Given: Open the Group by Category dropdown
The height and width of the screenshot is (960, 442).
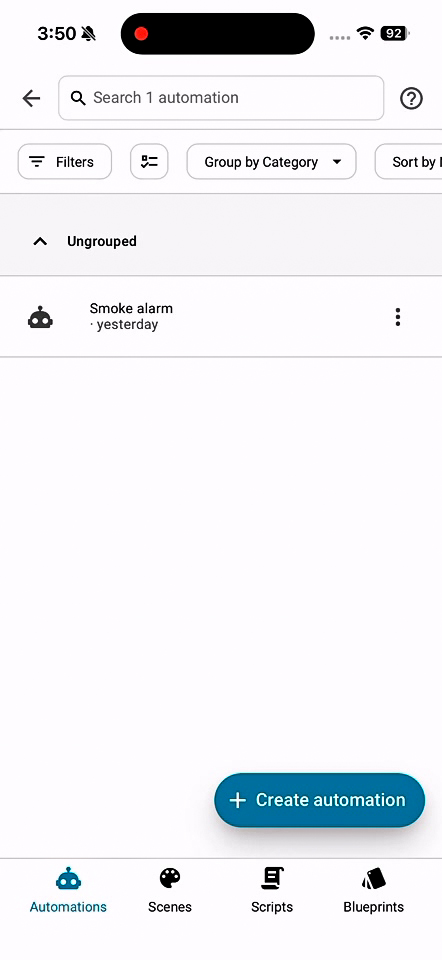Looking at the screenshot, I should click(271, 162).
